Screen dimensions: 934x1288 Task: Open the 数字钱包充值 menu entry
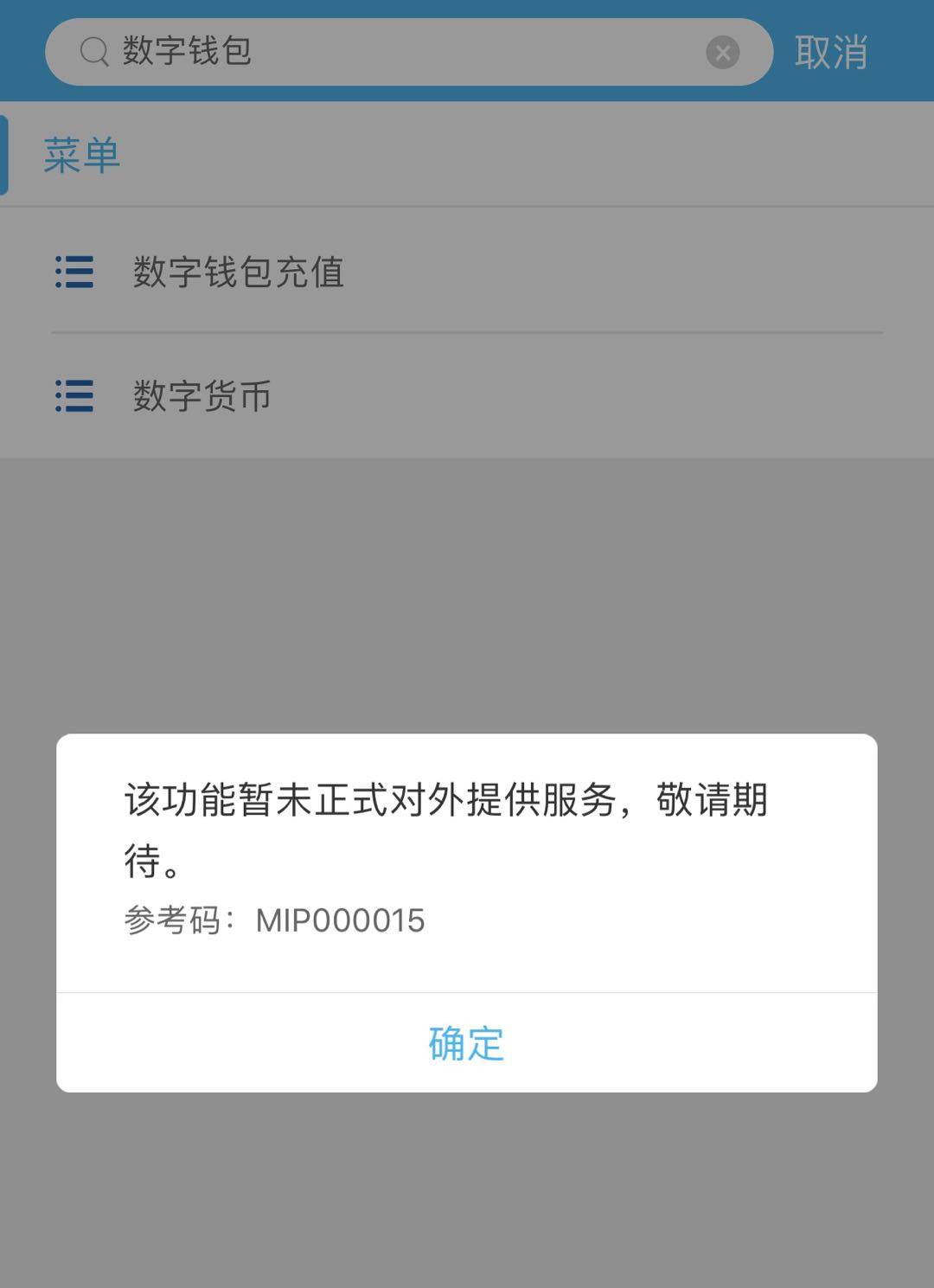(240, 273)
